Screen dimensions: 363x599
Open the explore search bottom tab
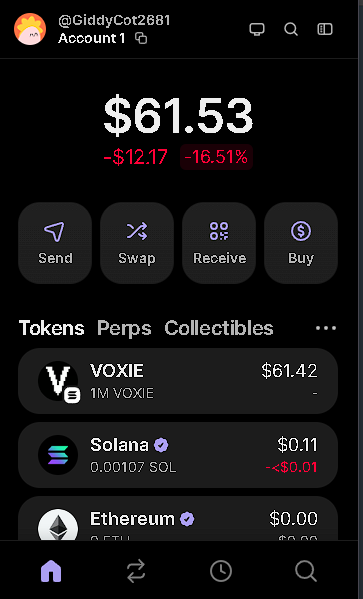point(306,571)
